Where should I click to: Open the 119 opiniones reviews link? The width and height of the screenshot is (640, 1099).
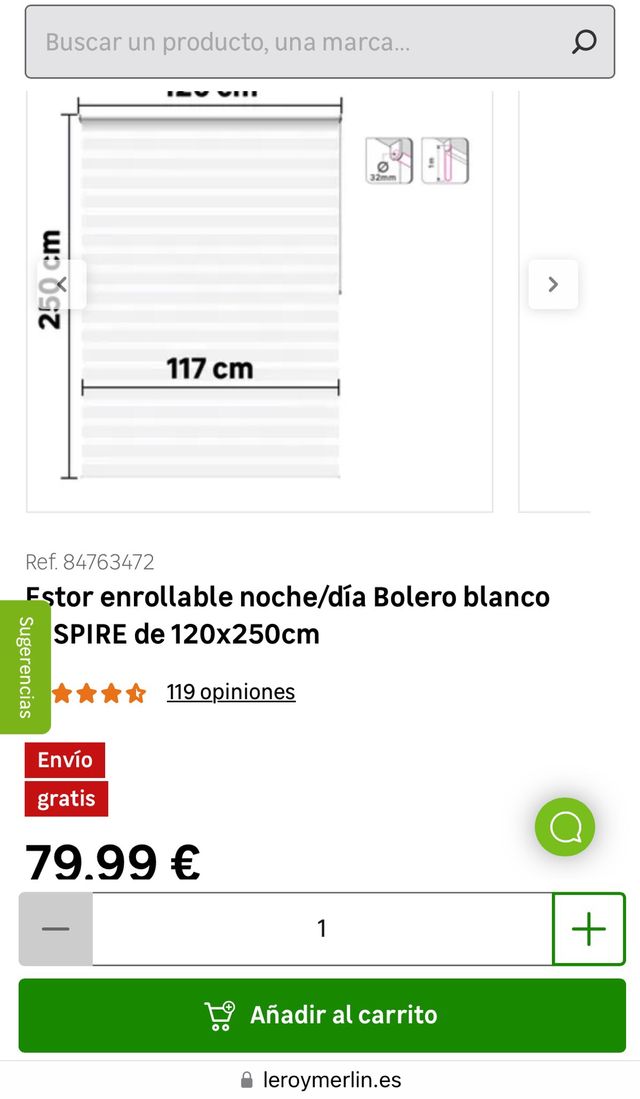pyautogui.click(x=231, y=692)
